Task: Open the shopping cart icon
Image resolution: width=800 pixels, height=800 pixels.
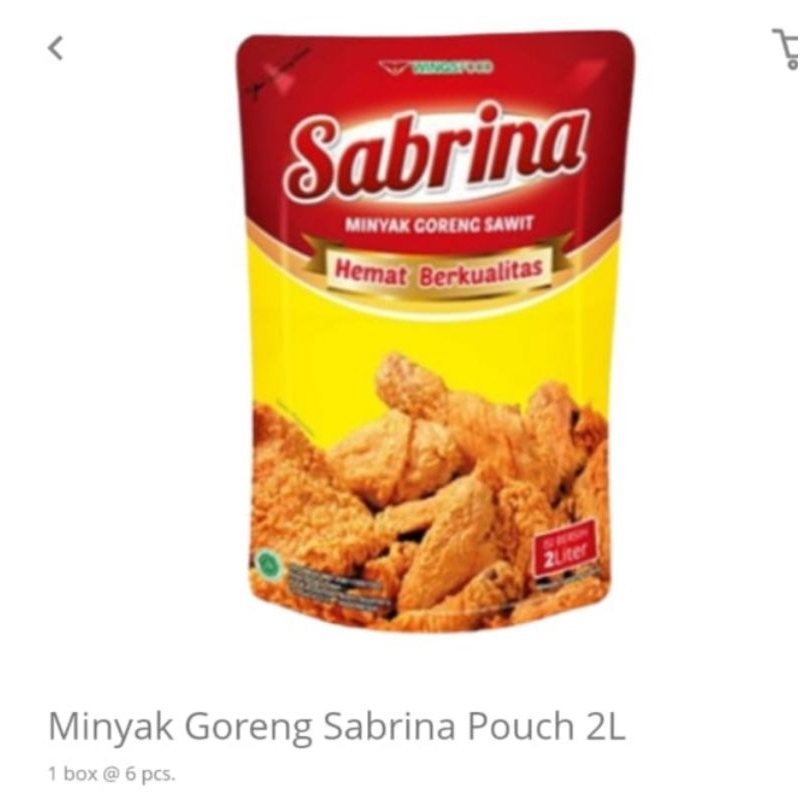Action: [x=786, y=49]
